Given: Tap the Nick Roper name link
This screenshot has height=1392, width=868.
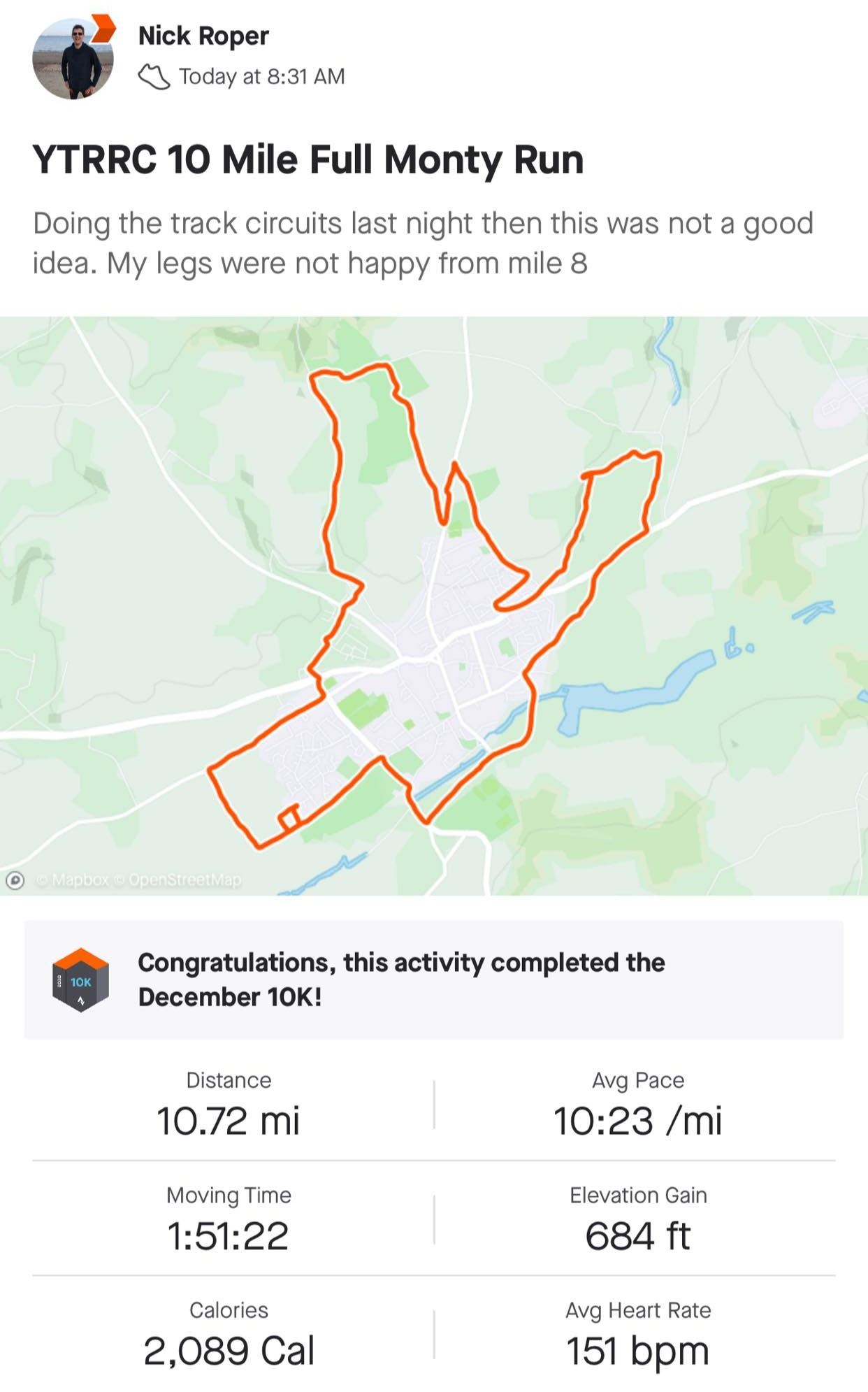Looking at the screenshot, I should (203, 36).
